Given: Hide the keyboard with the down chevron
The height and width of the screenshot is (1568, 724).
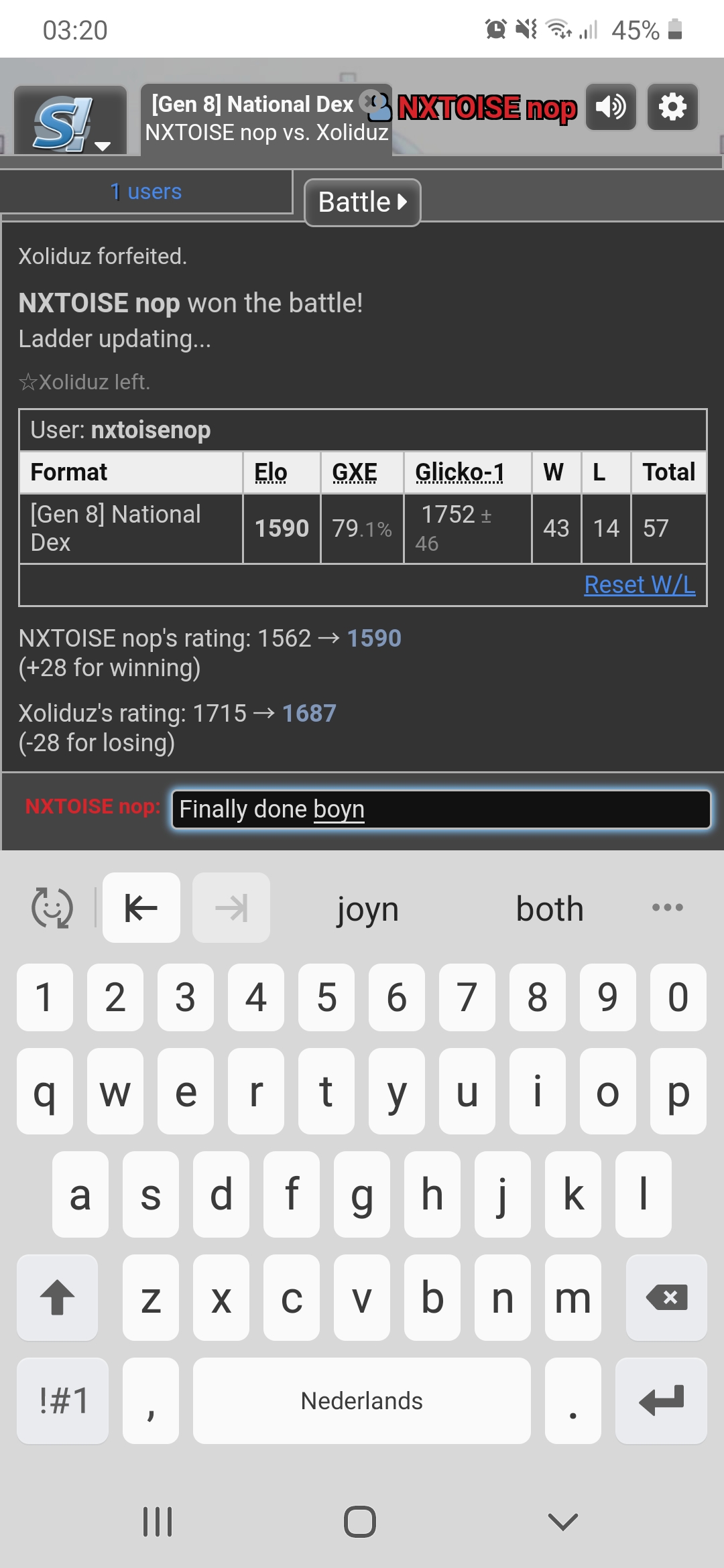Looking at the screenshot, I should pos(563,1521).
